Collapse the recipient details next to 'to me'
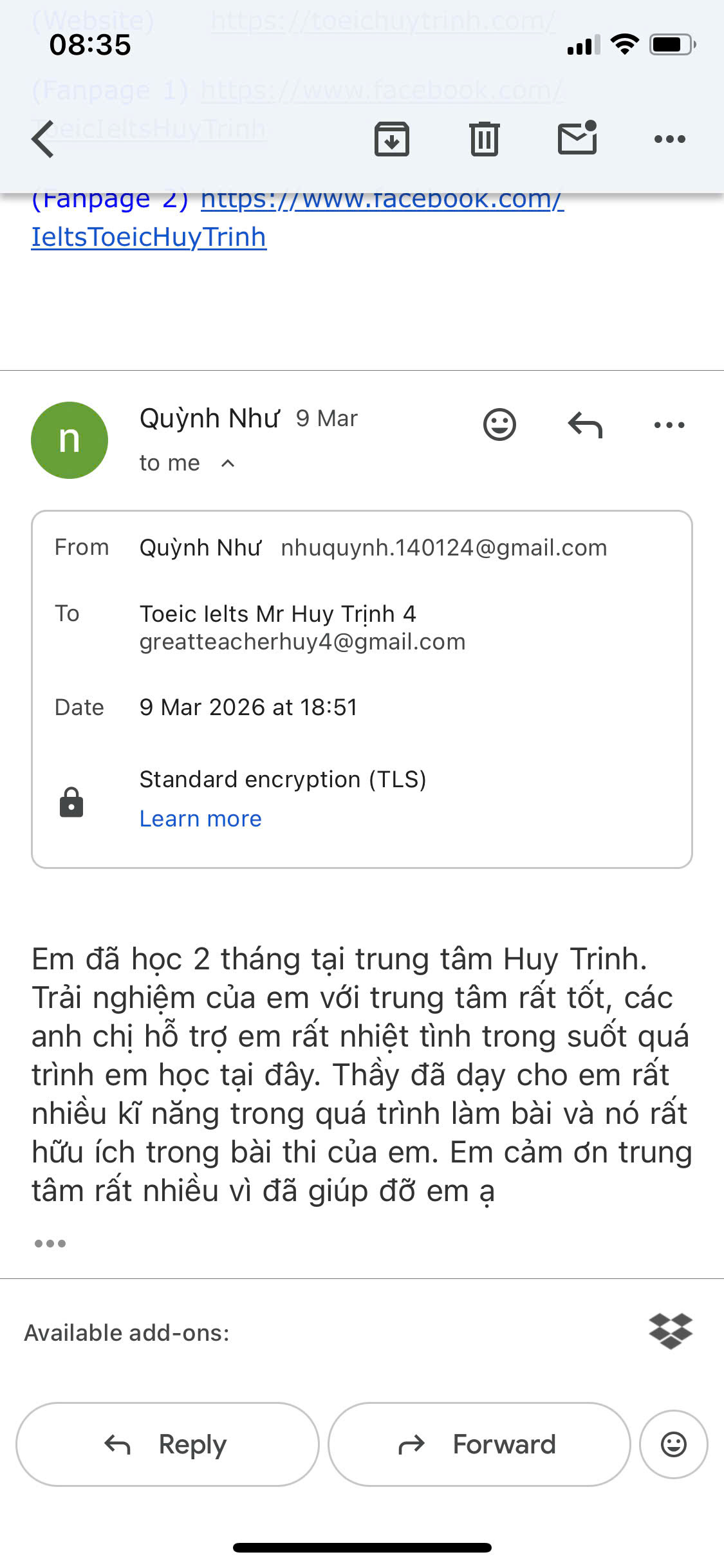The width and height of the screenshot is (724, 1568). (x=228, y=463)
